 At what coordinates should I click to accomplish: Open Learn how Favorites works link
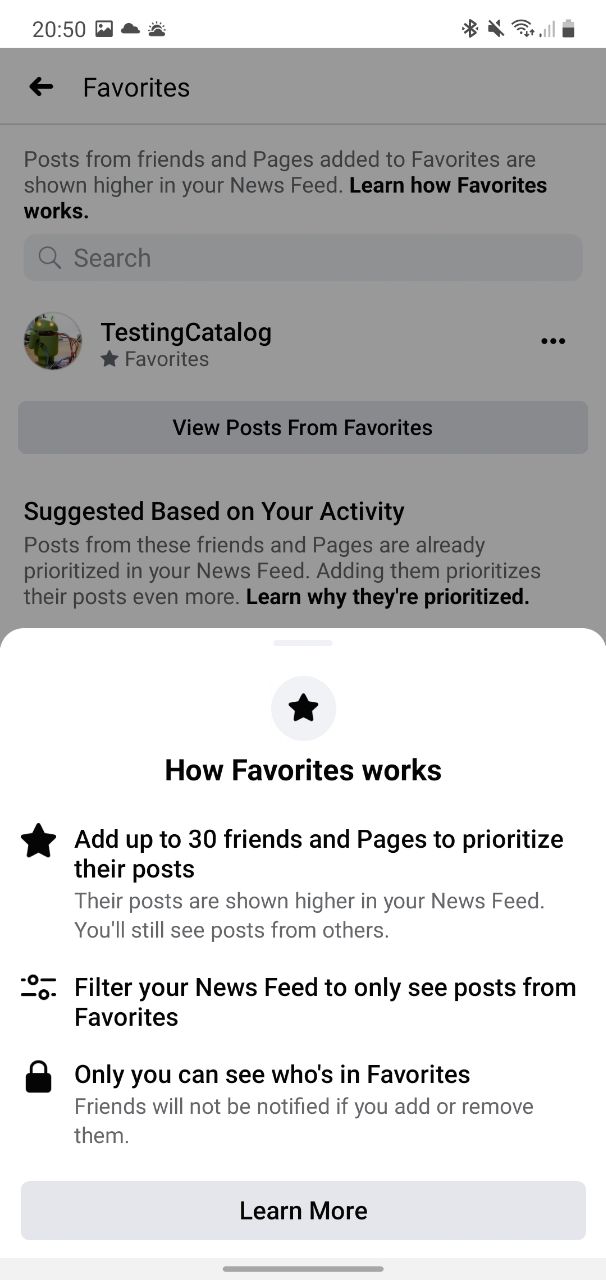[447, 186]
